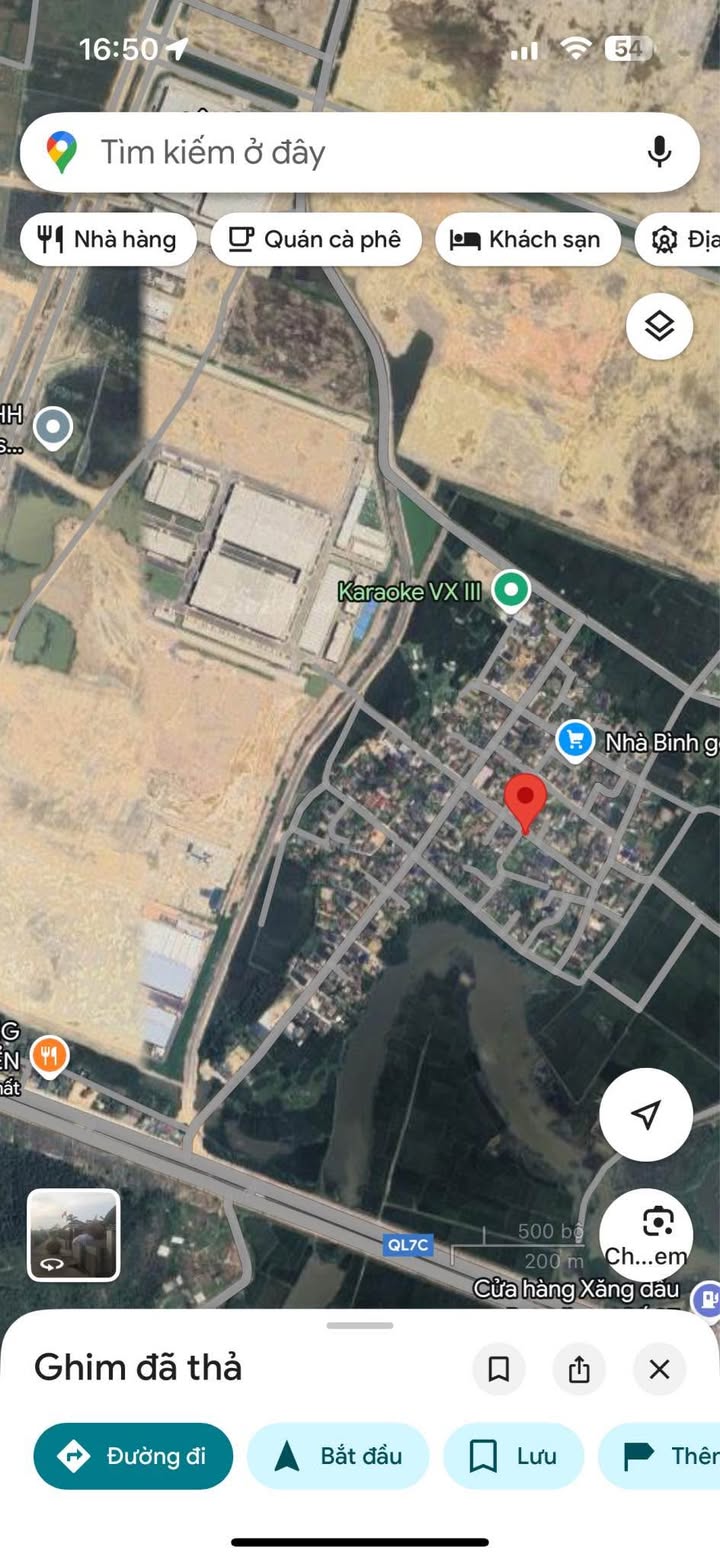Recenter map with the location arrow button
720x1560 pixels.
pos(646,1114)
